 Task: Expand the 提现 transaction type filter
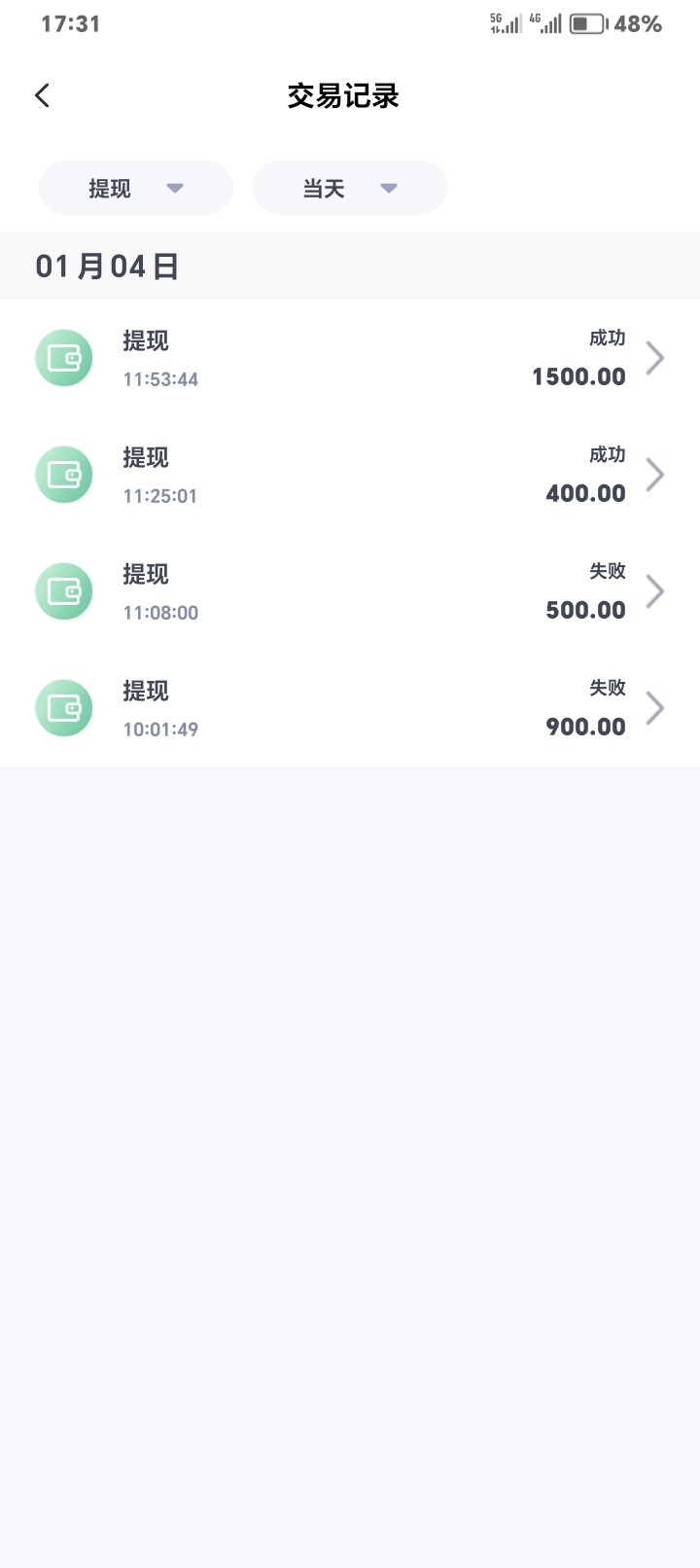pyautogui.click(x=136, y=188)
